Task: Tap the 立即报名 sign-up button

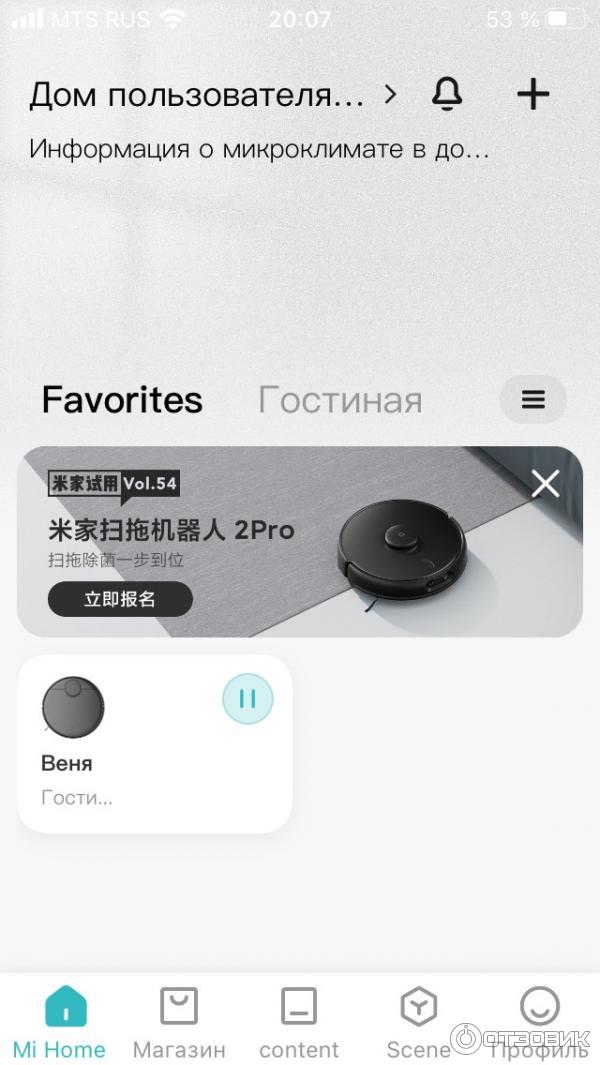Action: 120,599
